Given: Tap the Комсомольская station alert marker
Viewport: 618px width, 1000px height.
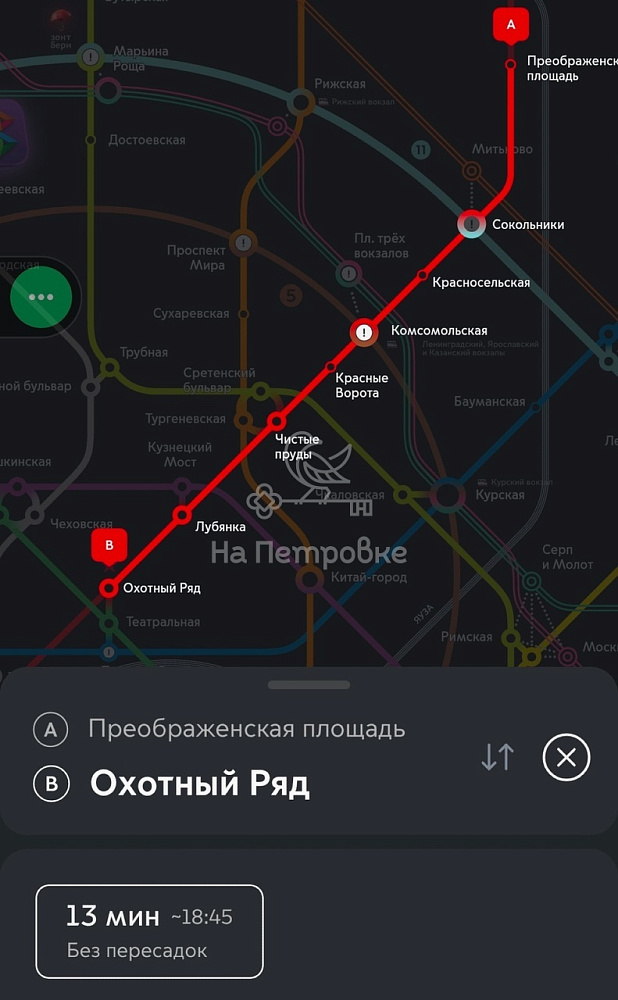Looking at the screenshot, I should tap(364, 332).
